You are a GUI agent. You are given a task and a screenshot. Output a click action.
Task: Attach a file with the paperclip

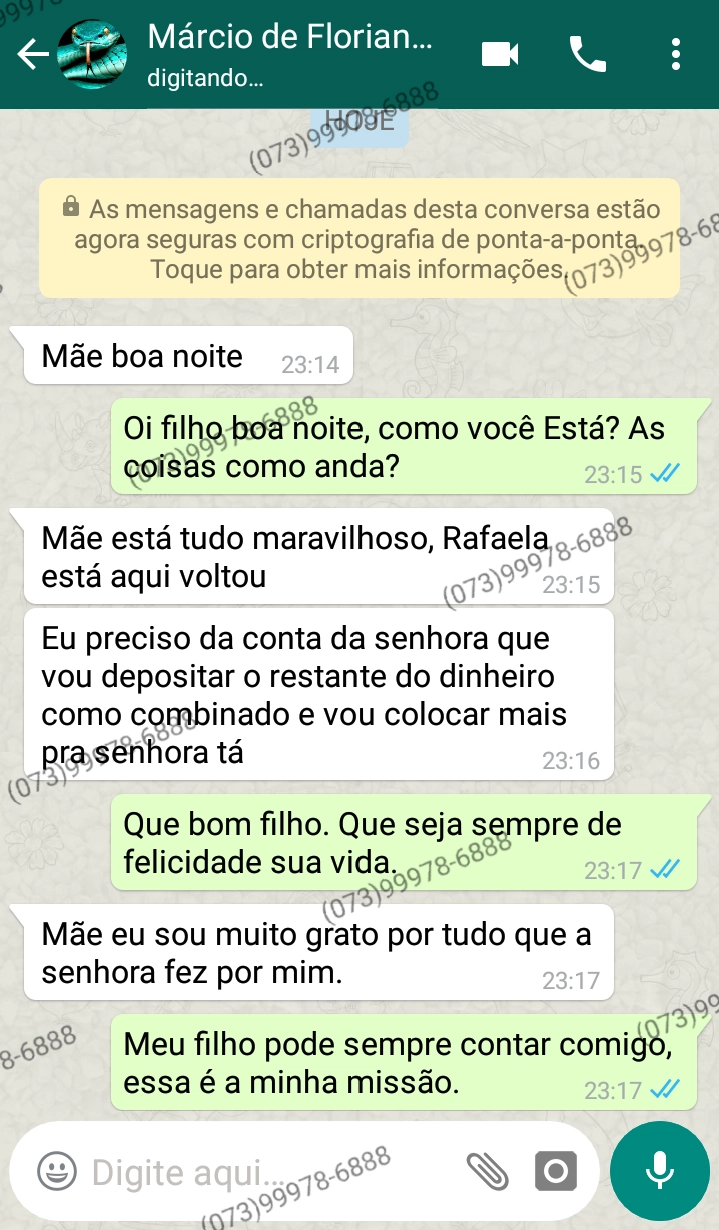point(488,1170)
